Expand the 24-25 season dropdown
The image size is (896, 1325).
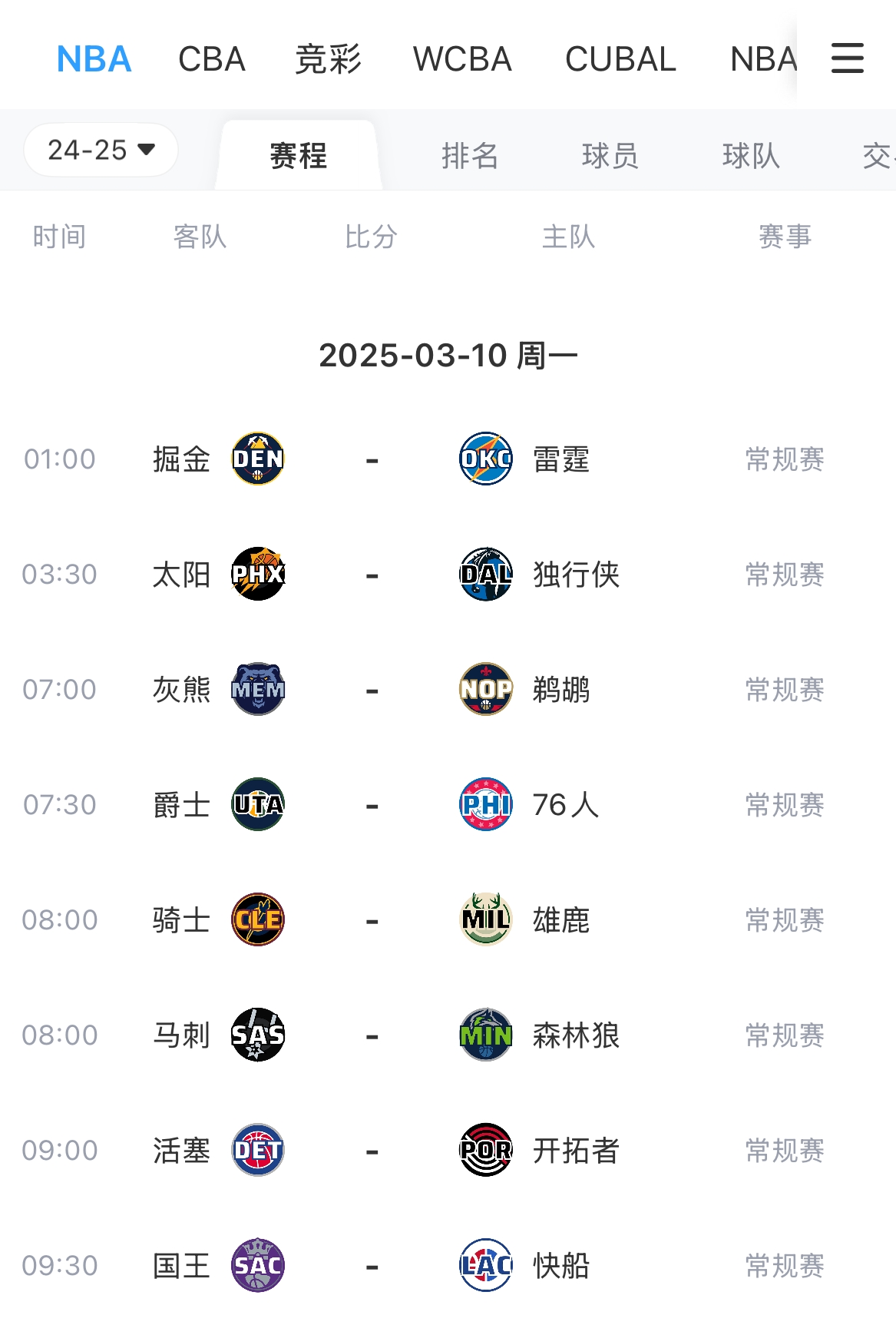tap(101, 150)
